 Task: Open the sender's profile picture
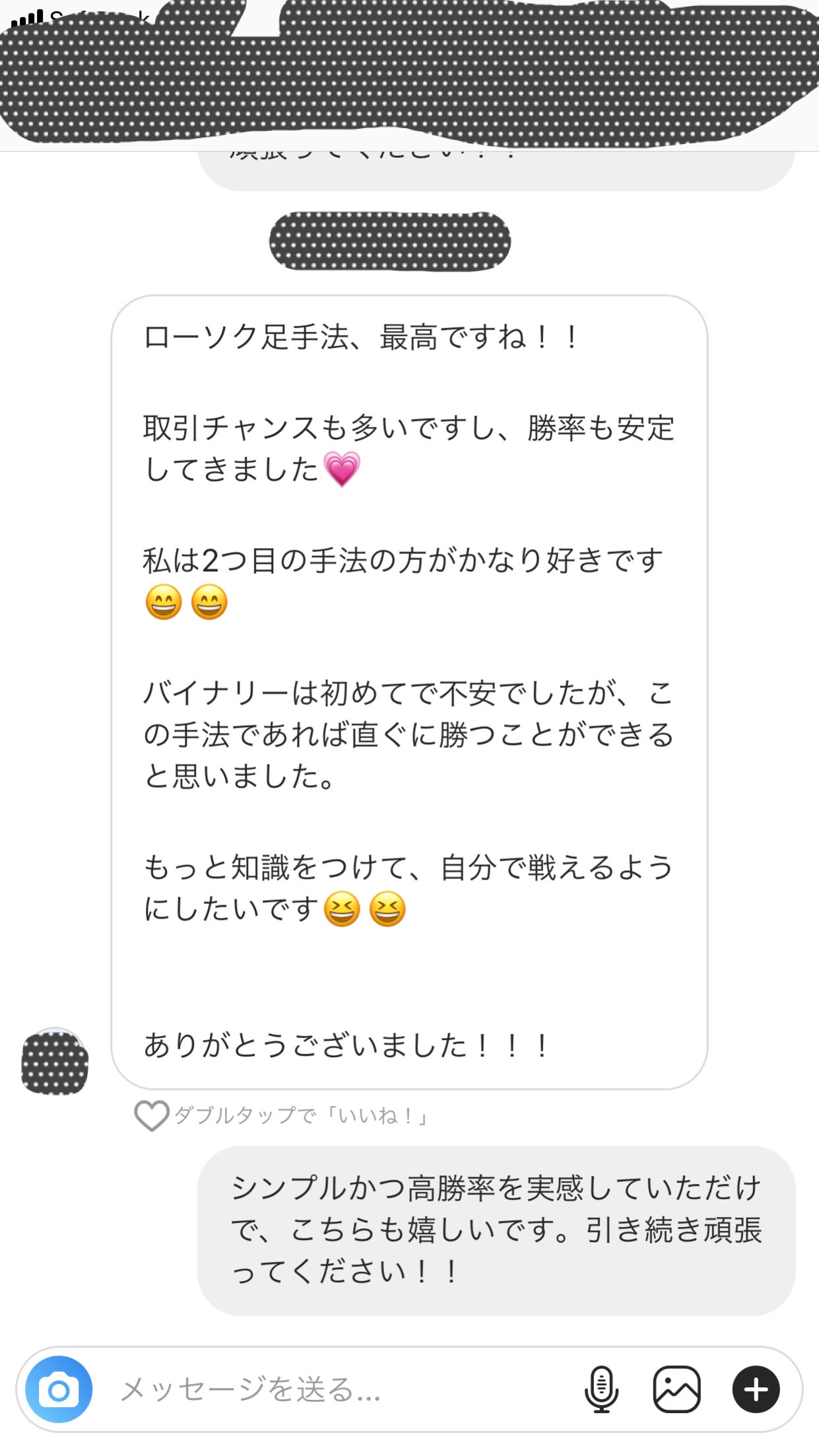tap(55, 1062)
